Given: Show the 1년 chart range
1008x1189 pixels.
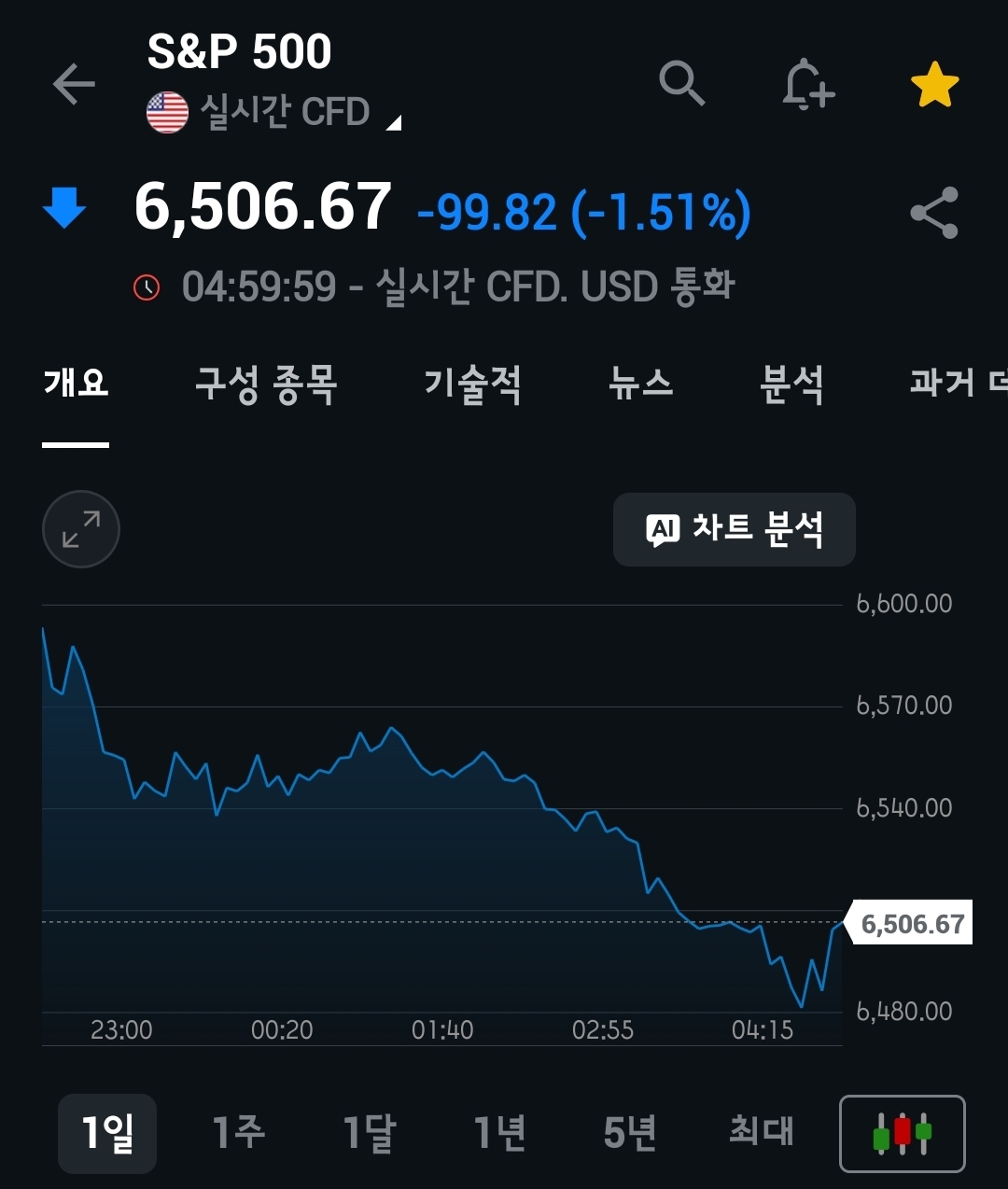Looking at the screenshot, I should [499, 1133].
